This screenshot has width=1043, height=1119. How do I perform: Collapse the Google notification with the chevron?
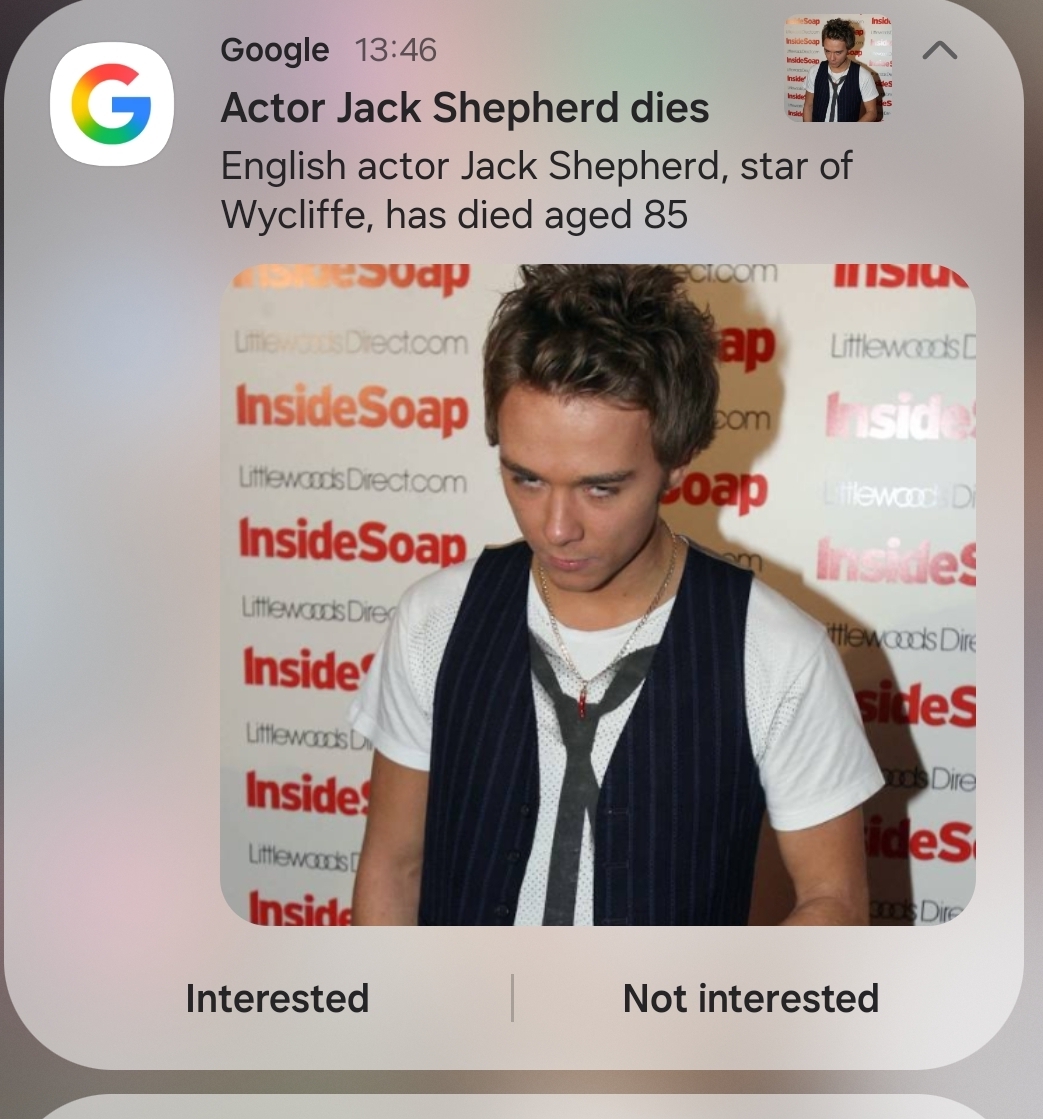coord(939,51)
